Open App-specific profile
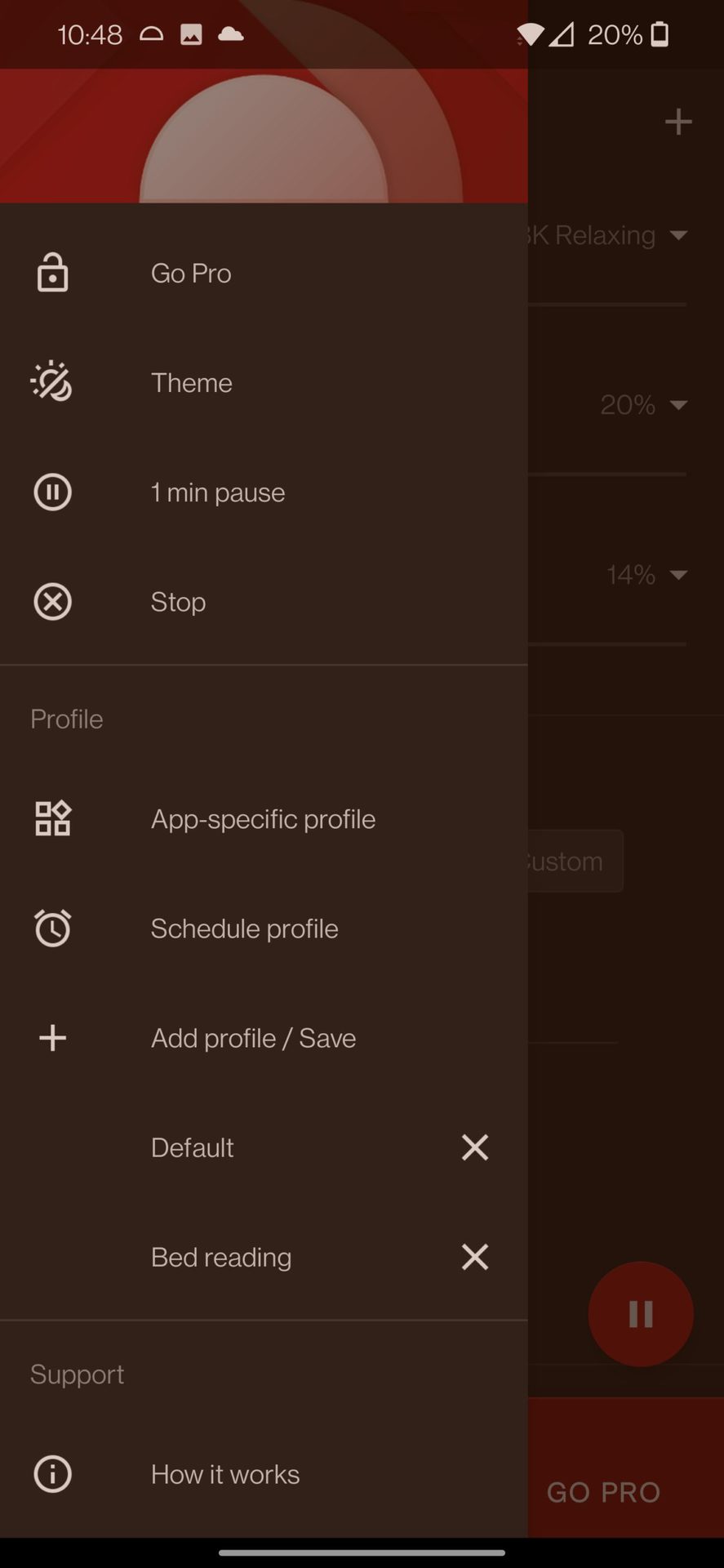 263,819
